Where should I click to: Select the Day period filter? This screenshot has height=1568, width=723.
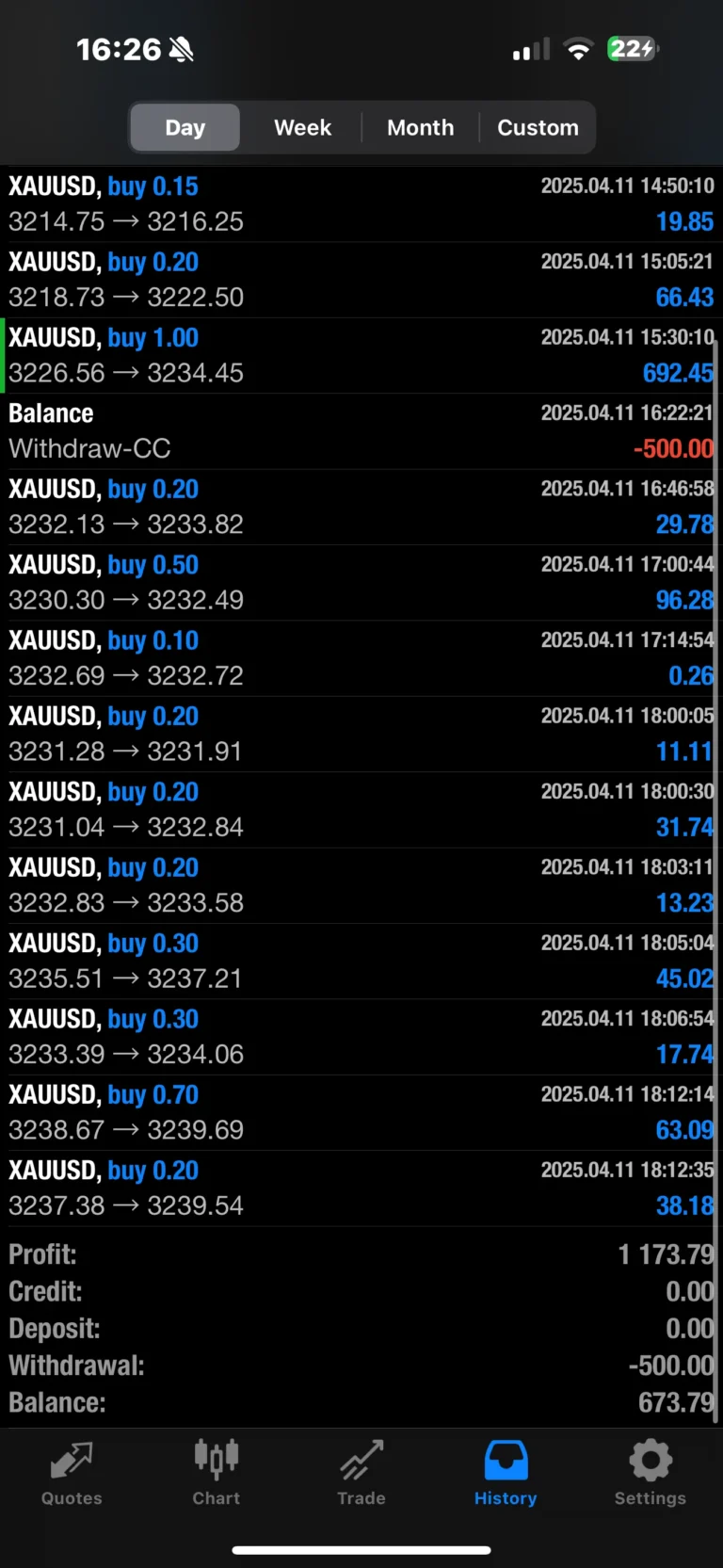click(185, 127)
